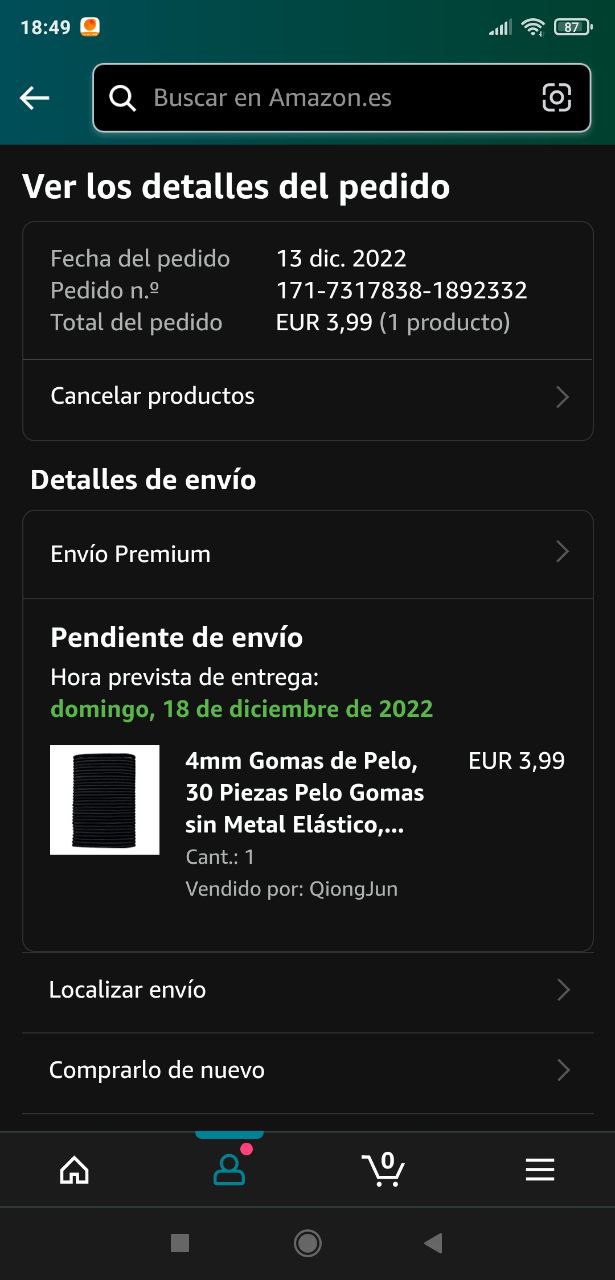Go back using the top arrow
Screen dimensions: 615x1280
(x=35, y=98)
